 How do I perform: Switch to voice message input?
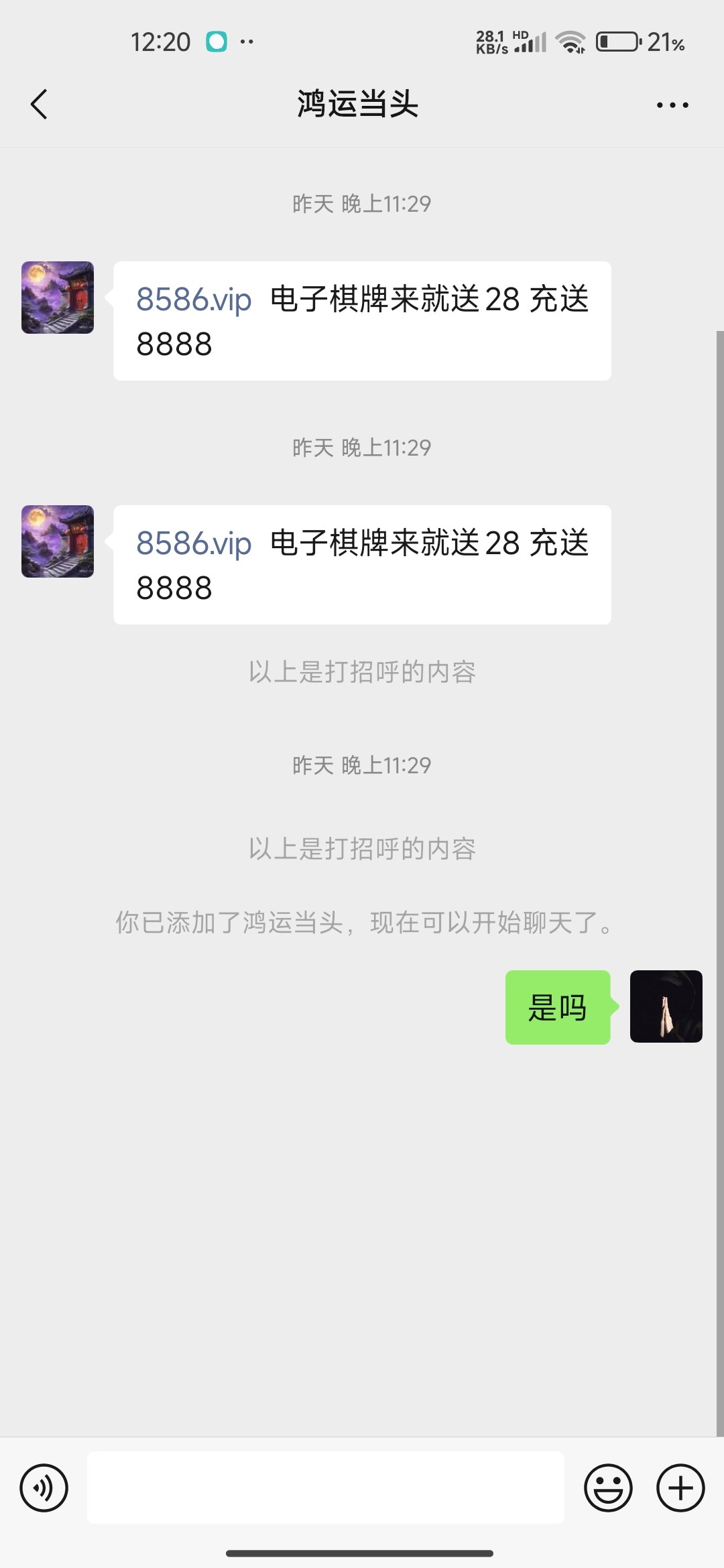44,1488
